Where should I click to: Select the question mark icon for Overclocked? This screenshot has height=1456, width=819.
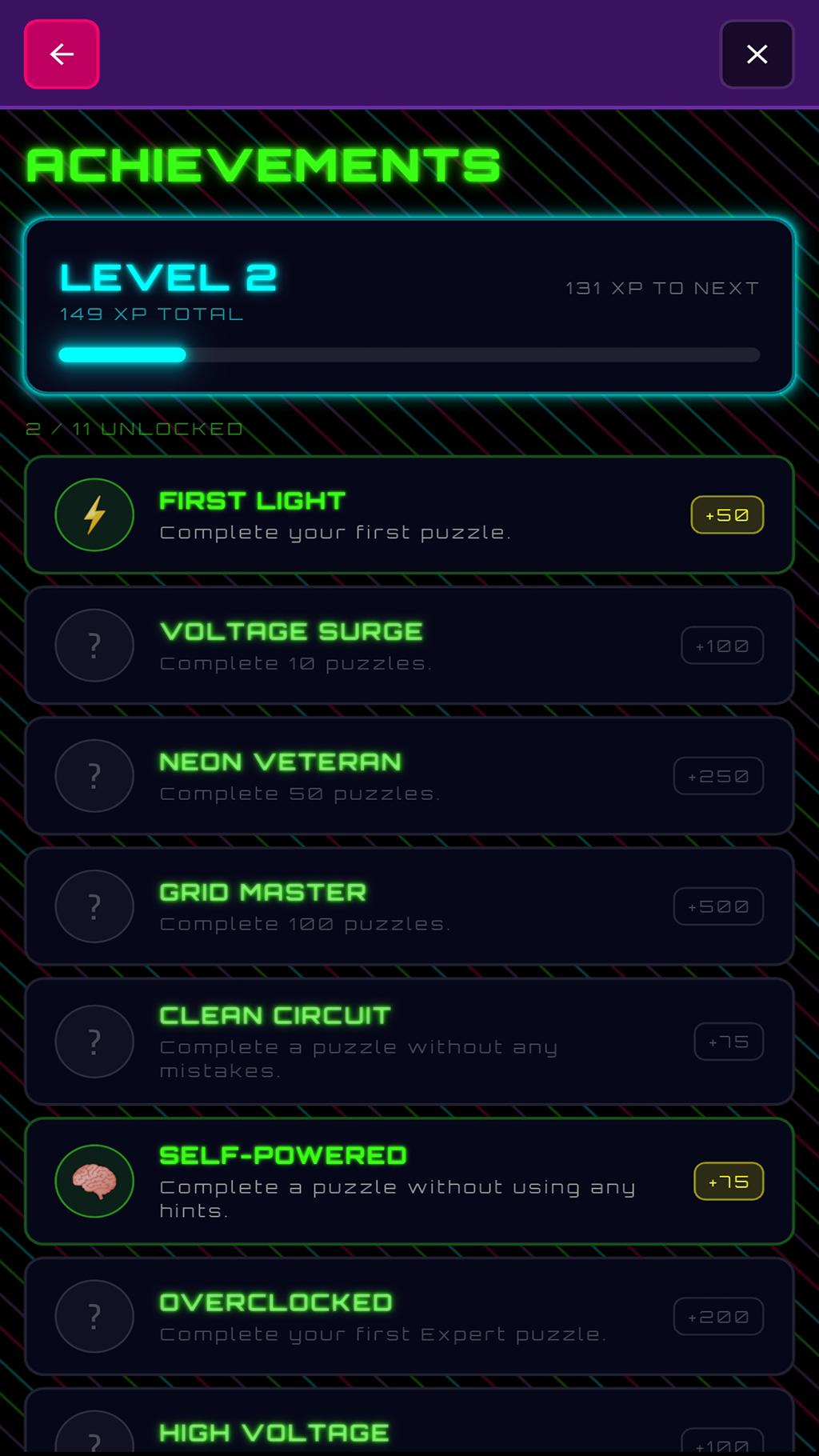[94, 1316]
